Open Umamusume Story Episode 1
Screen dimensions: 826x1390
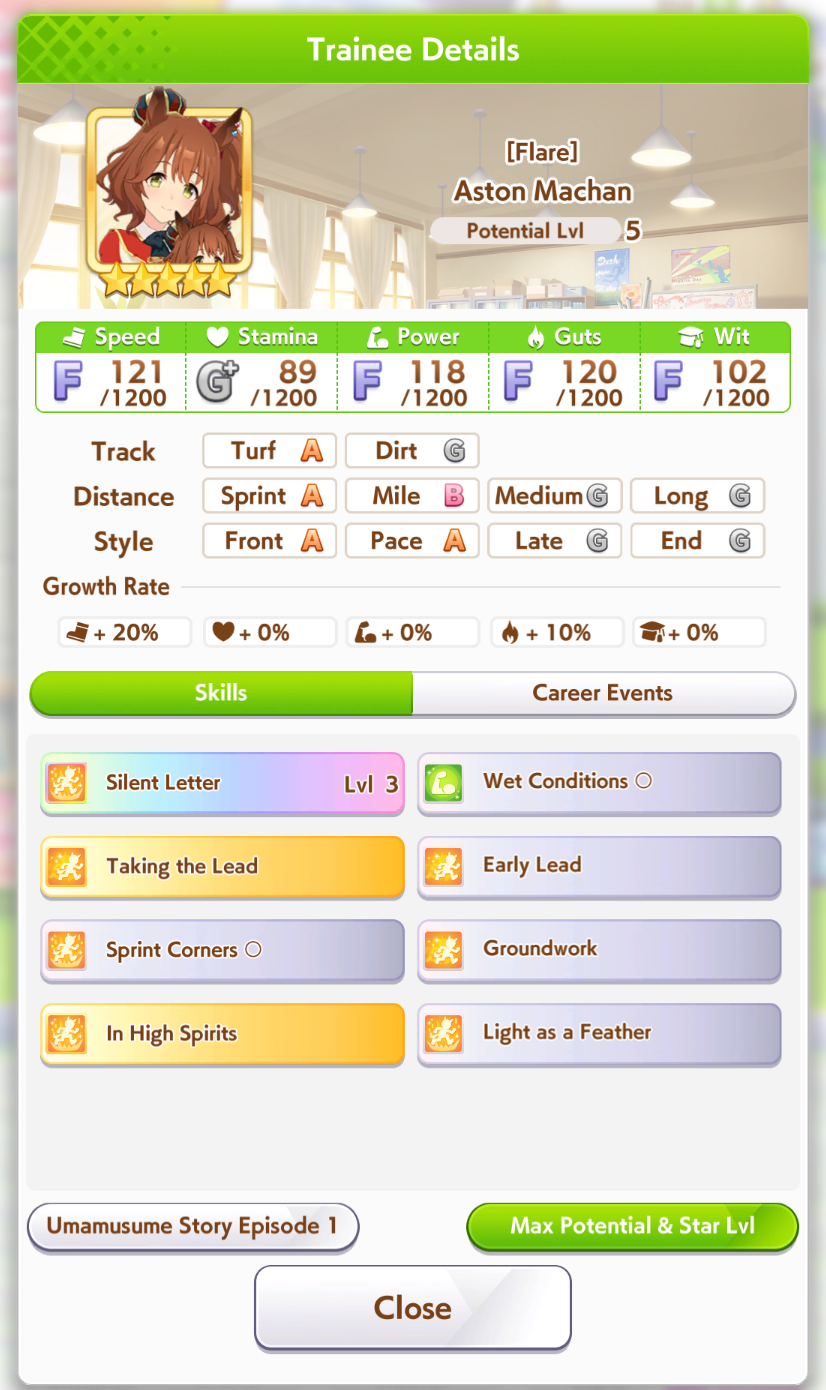tap(192, 1227)
